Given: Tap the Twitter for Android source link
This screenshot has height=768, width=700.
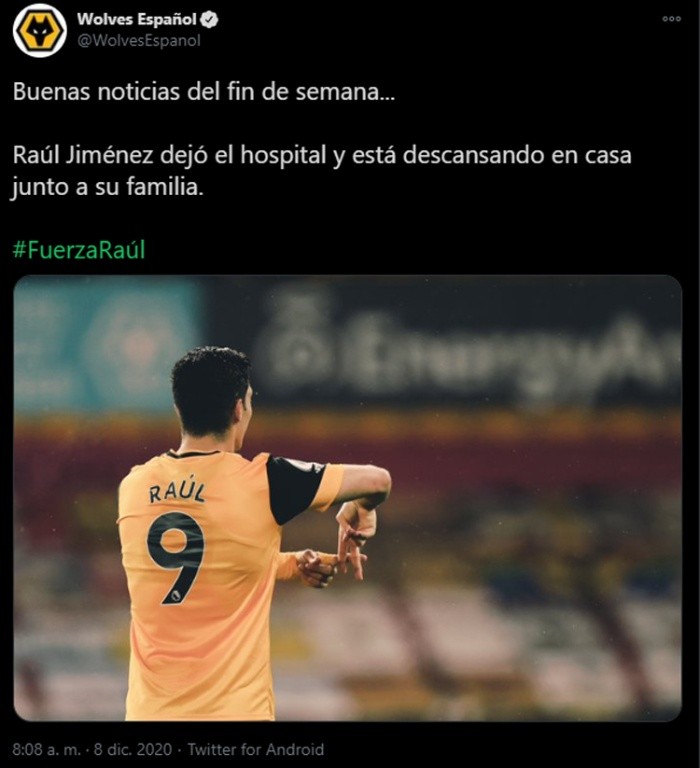Looking at the screenshot, I should pos(256,749).
